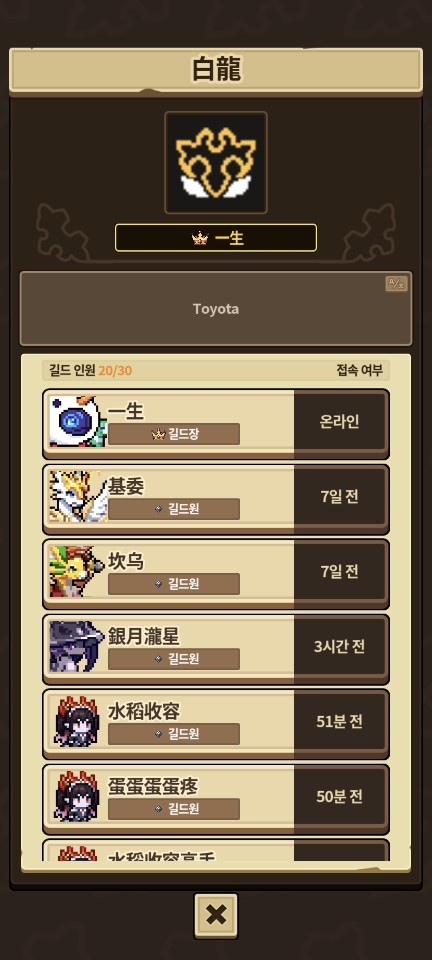The height and width of the screenshot is (960, 432).
Task: Open member 水稻收容 last seen 51분 전
Action: 216,724
